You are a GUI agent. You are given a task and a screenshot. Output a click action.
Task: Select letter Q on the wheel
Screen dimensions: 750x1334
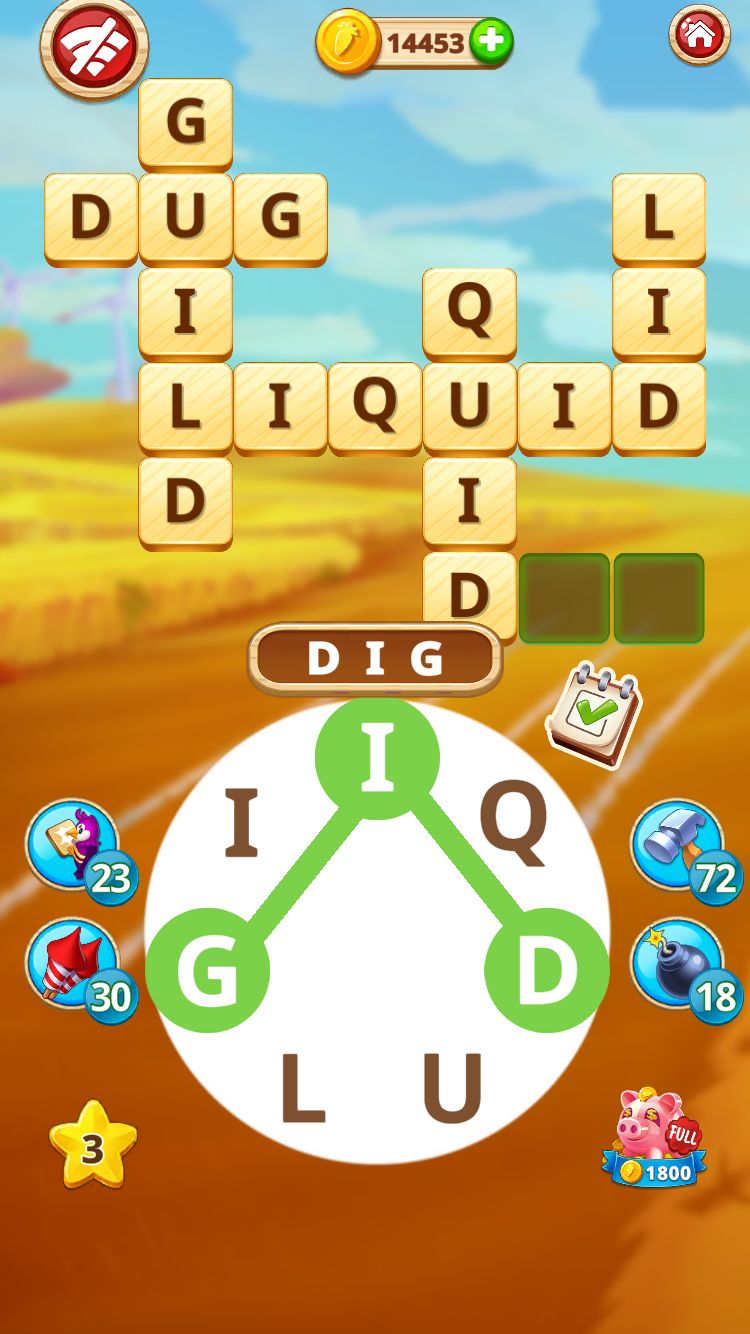[513, 822]
